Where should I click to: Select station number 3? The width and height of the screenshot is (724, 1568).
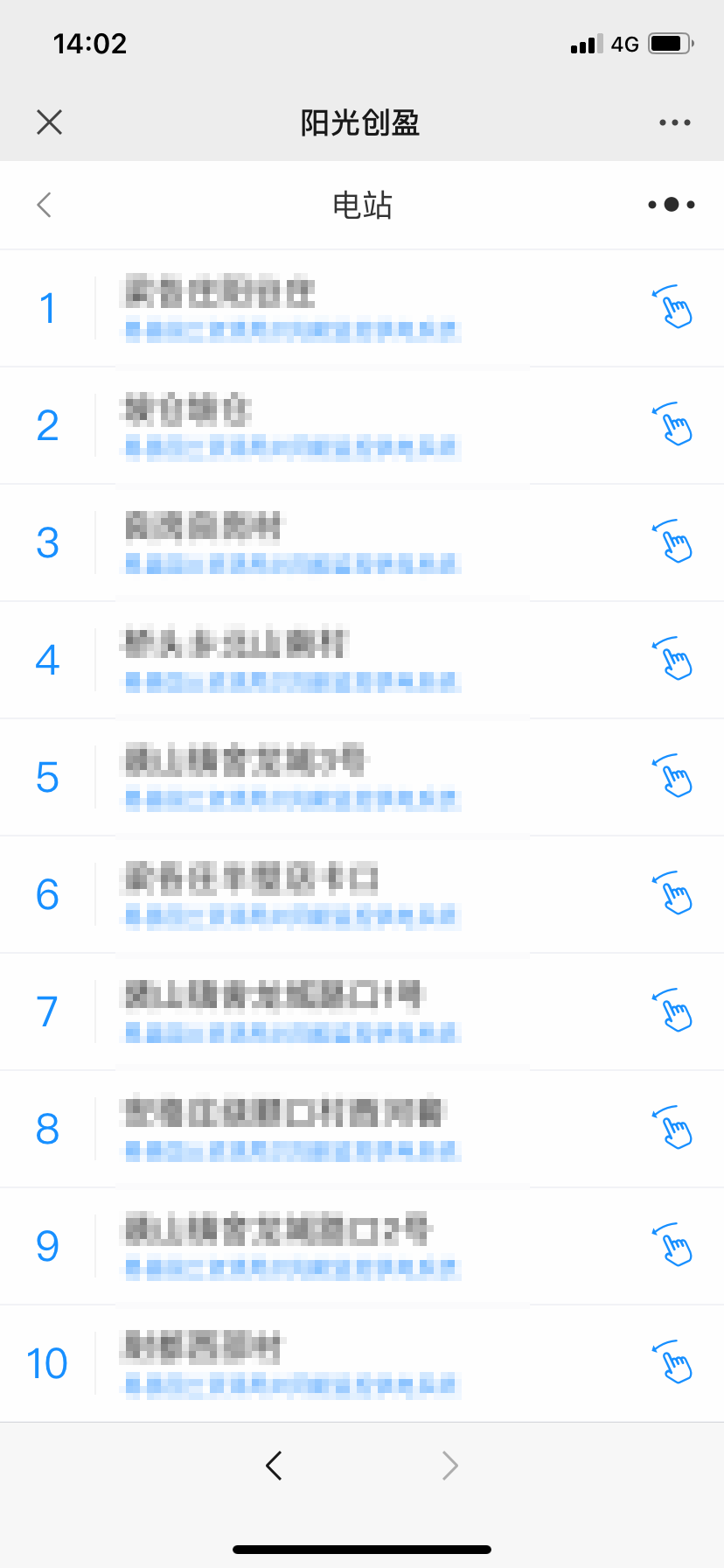289,542
